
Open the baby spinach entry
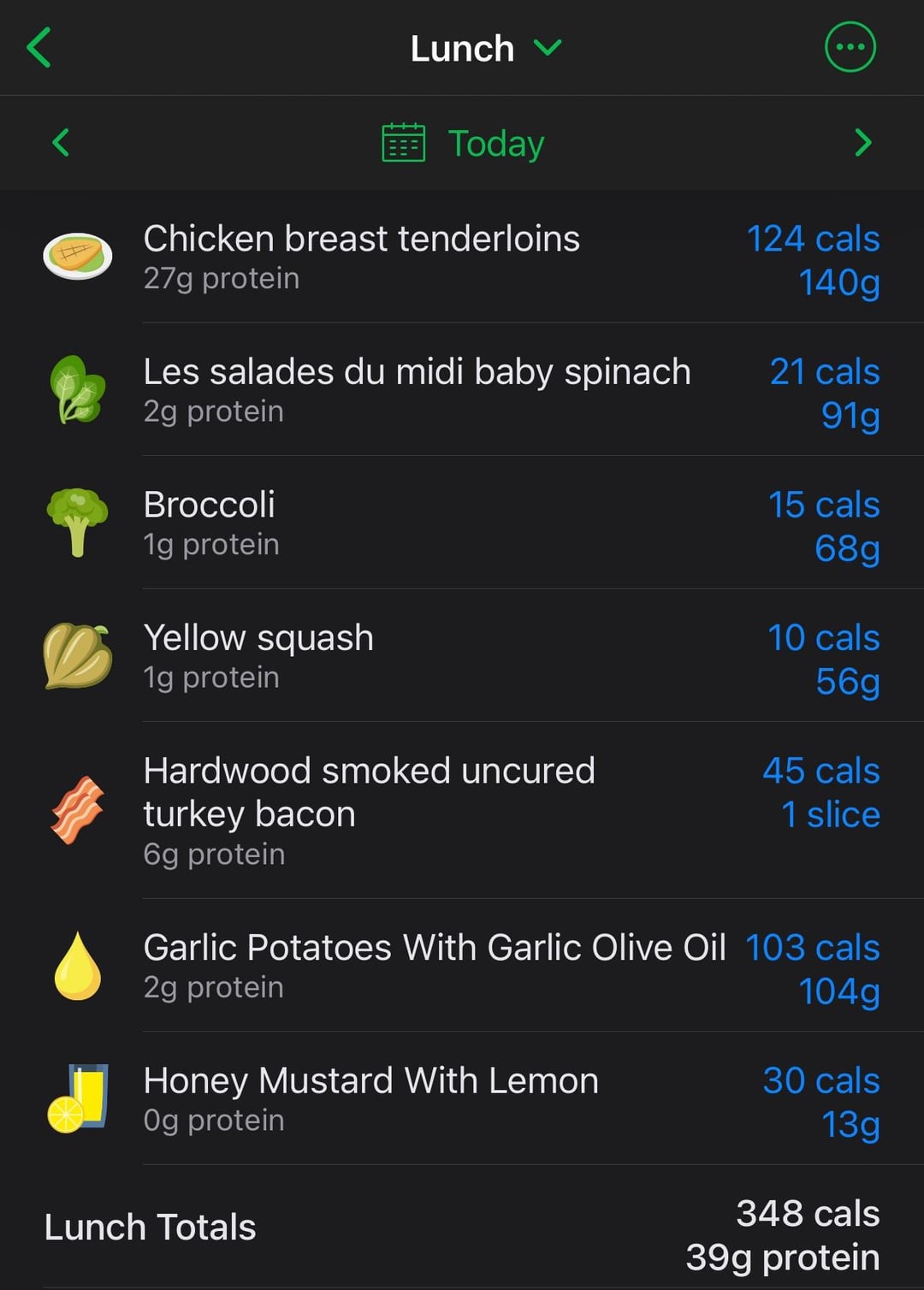462,390
